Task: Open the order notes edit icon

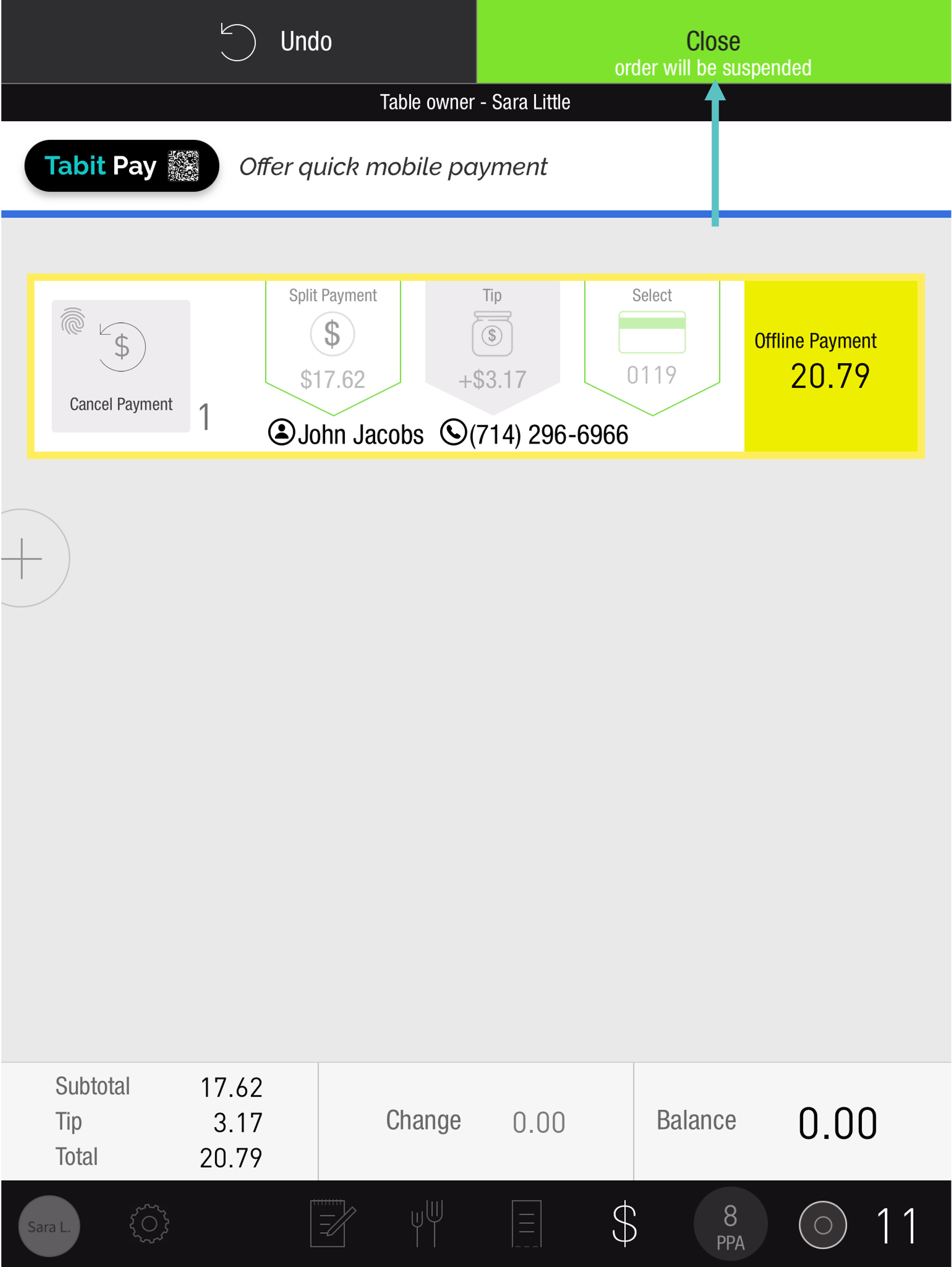Action: click(332, 1223)
